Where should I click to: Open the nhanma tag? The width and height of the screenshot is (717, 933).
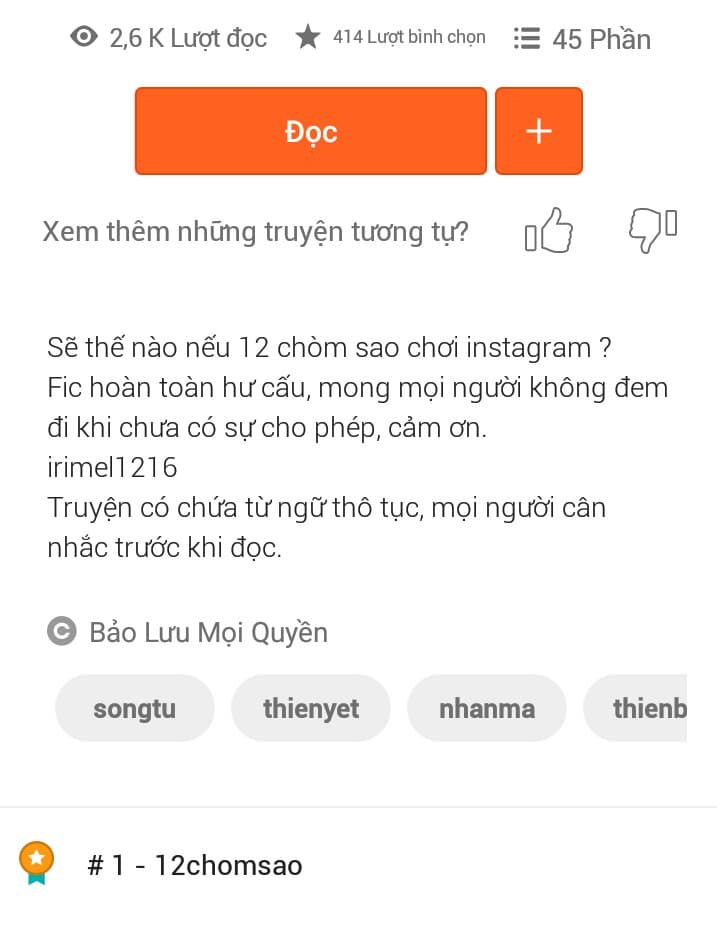tap(487, 709)
